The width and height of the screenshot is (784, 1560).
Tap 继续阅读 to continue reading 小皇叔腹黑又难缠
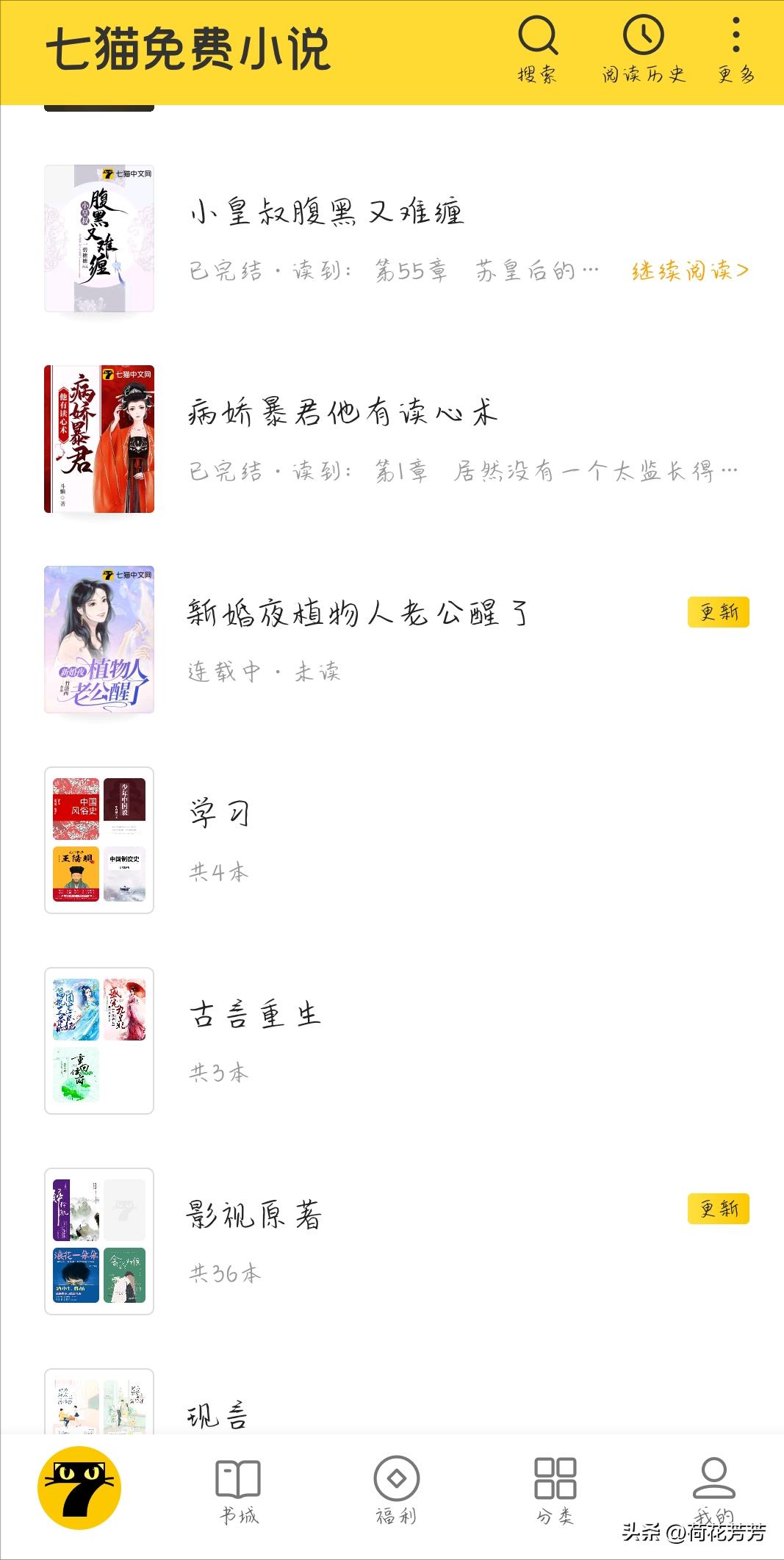pos(688,272)
